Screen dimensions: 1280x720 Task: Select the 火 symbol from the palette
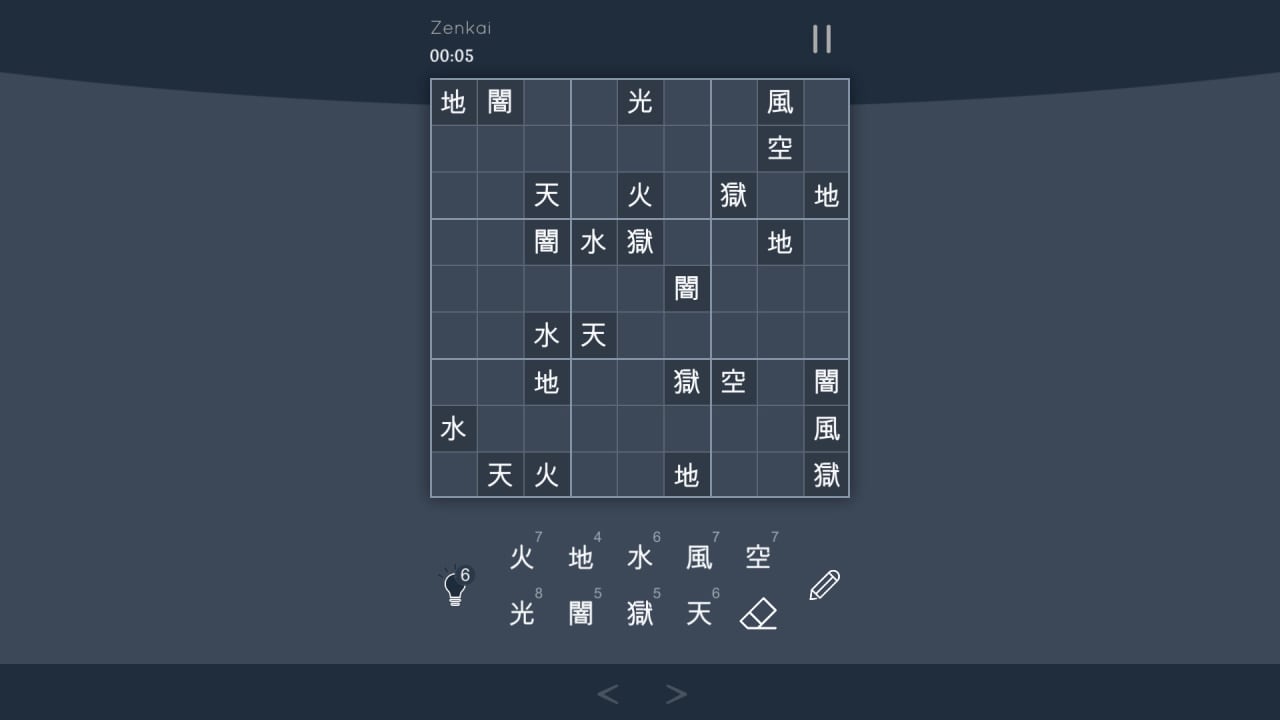click(x=522, y=558)
